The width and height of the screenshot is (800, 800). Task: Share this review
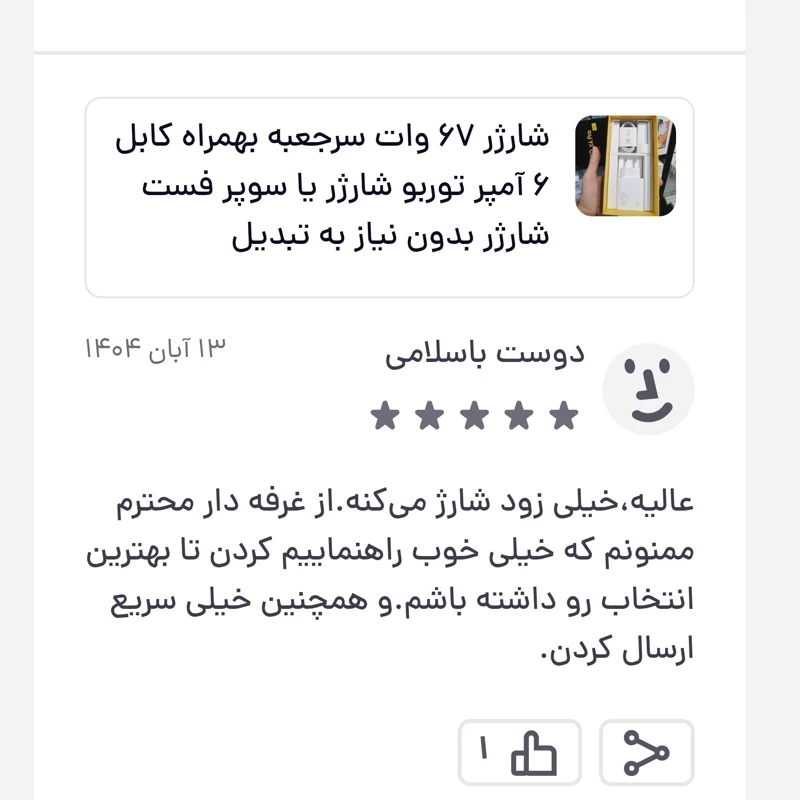(646, 752)
